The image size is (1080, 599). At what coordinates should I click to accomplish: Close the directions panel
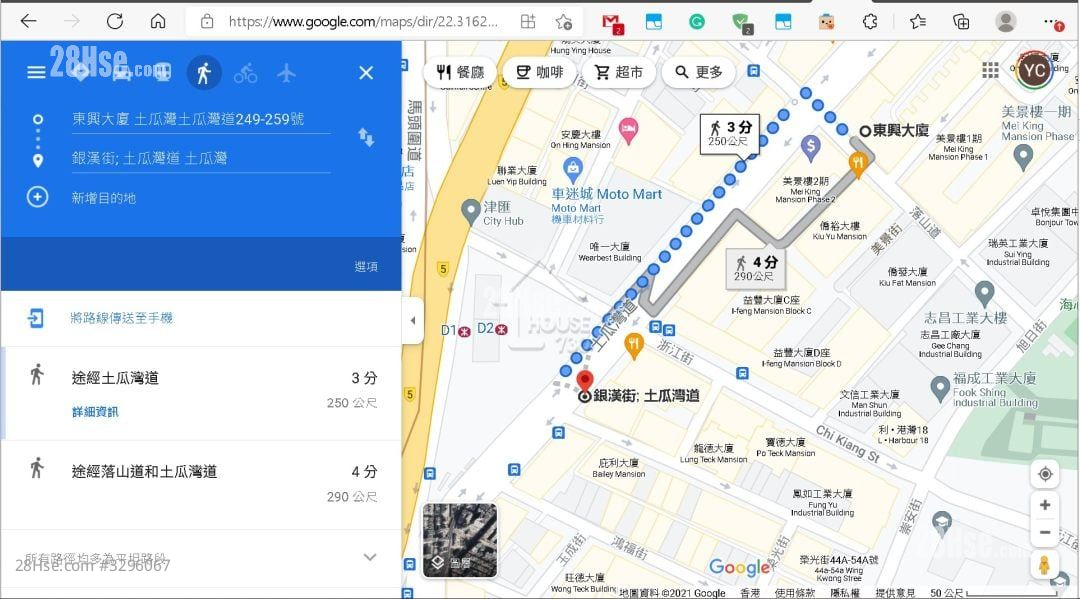click(x=366, y=72)
